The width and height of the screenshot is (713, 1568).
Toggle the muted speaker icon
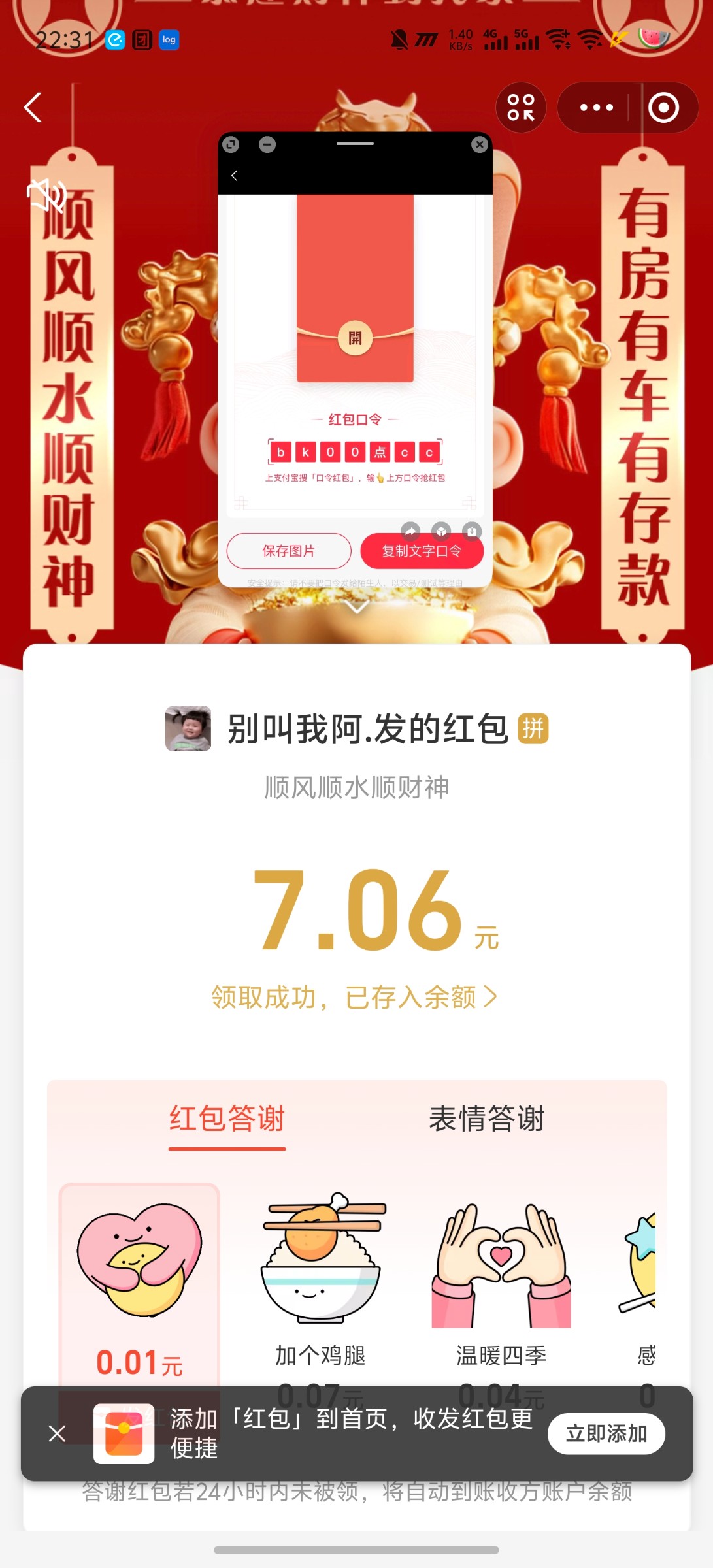point(46,195)
